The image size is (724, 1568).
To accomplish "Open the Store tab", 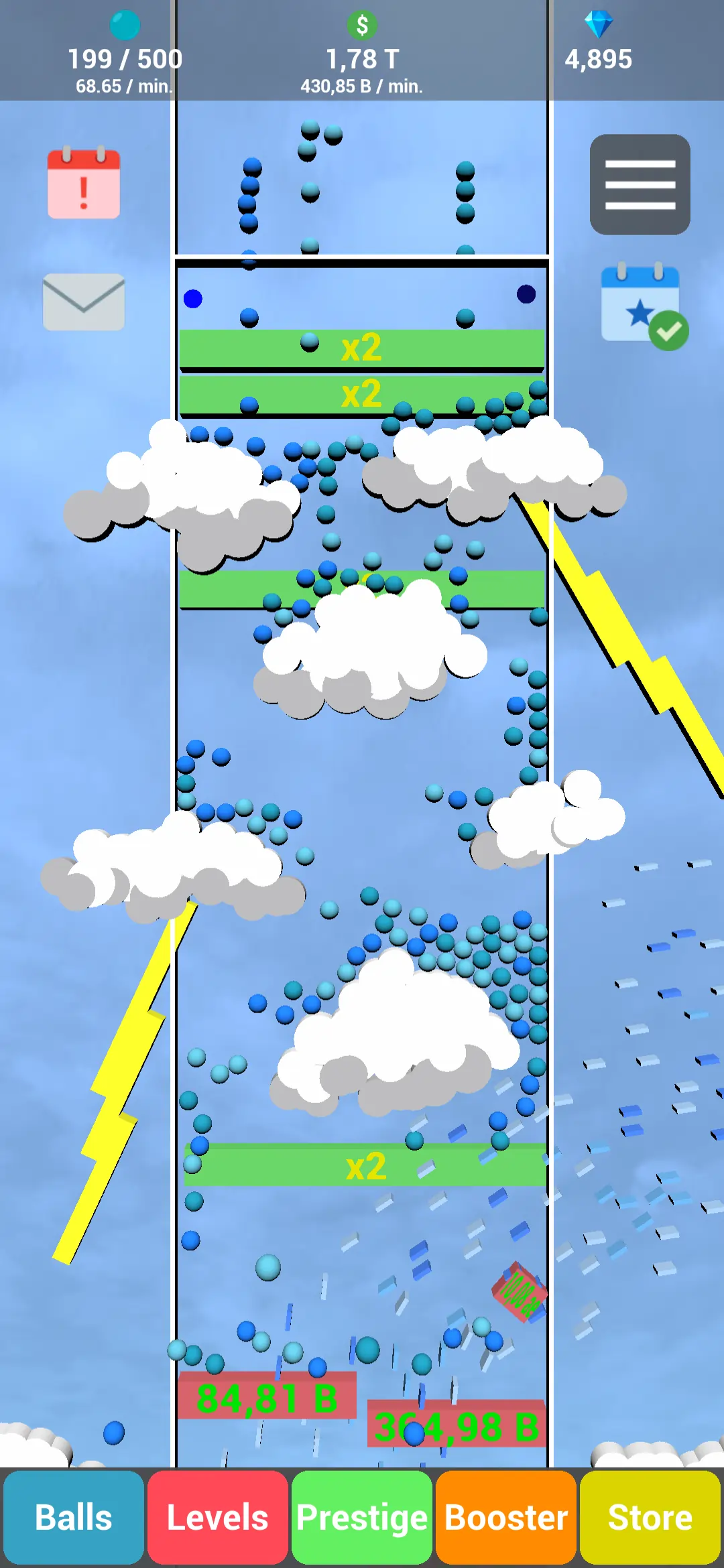I will [650, 1517].
